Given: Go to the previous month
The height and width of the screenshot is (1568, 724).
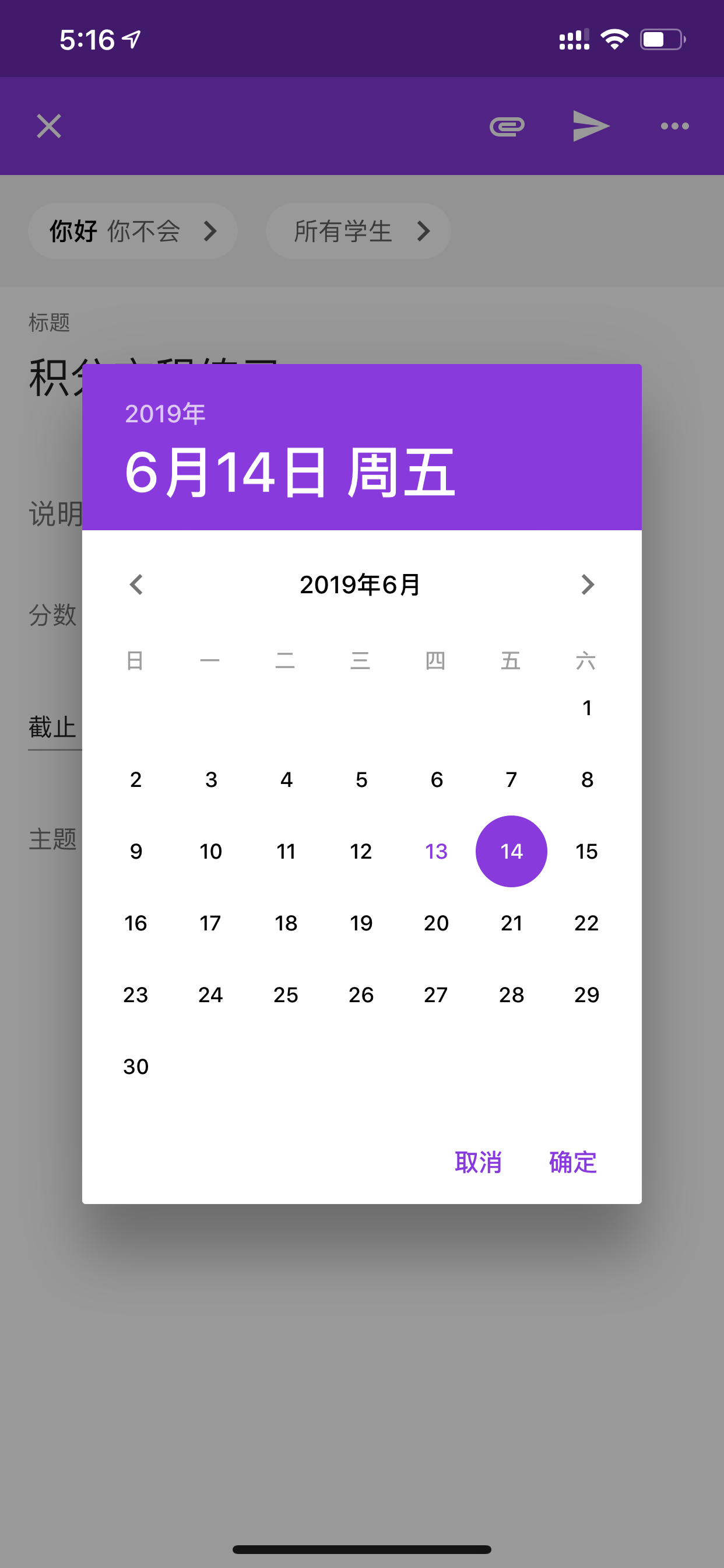Looking at the screenshot, I should (136, 584).
